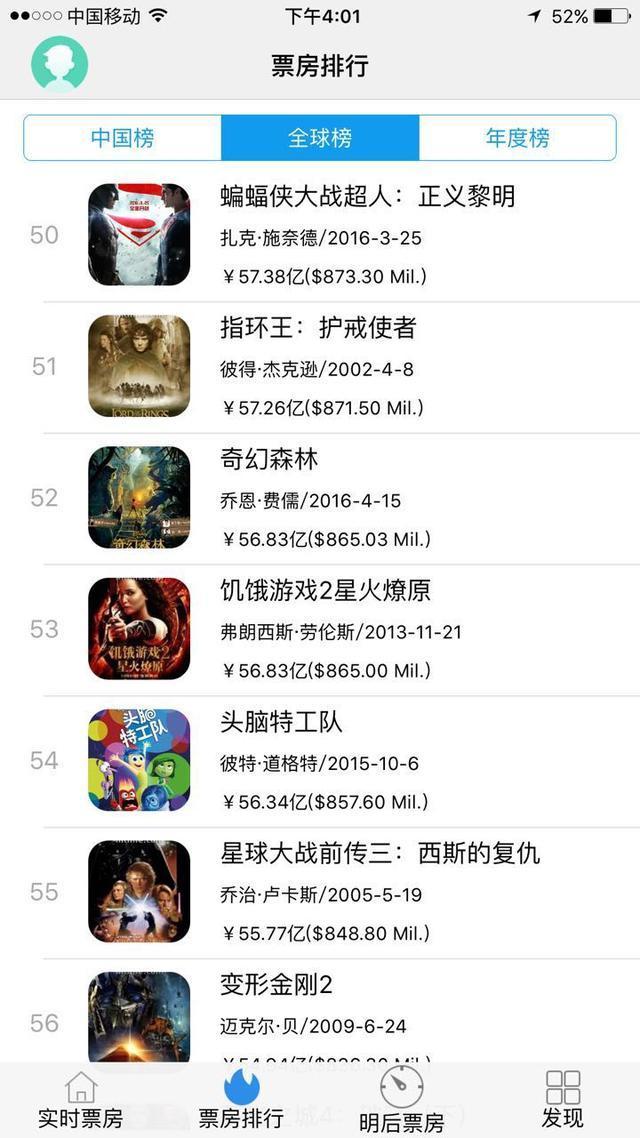
Task: Go to the 实时票房 tab
Action: coord(80,1100)
